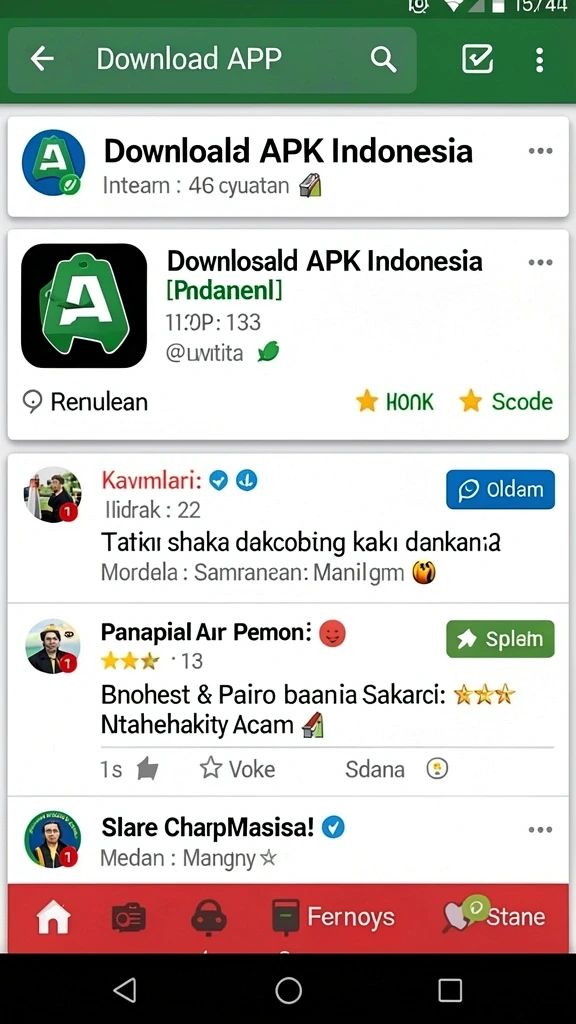Open options for Downloald APK Indonesia header
576x1024 pixels.
(540, 151)
